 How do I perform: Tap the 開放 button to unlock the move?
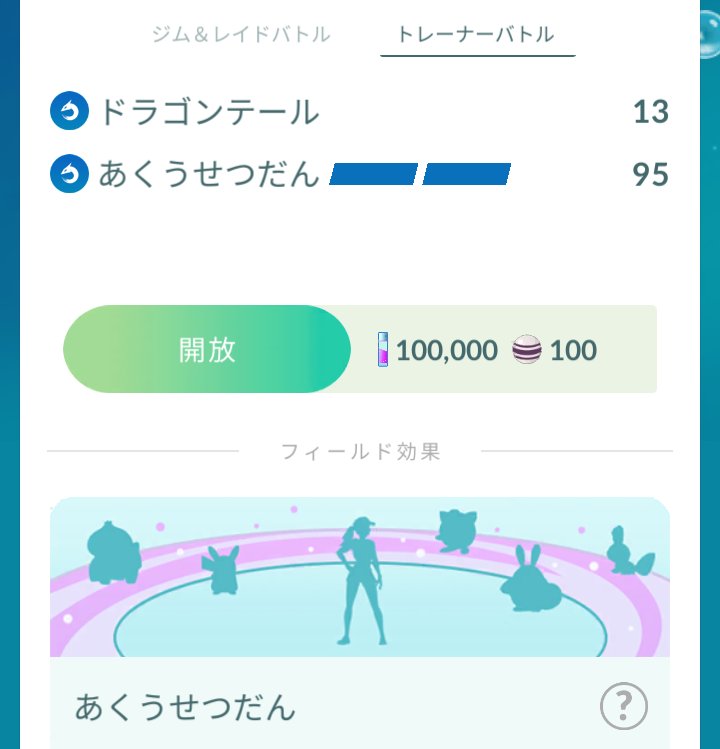coord(207,349)
